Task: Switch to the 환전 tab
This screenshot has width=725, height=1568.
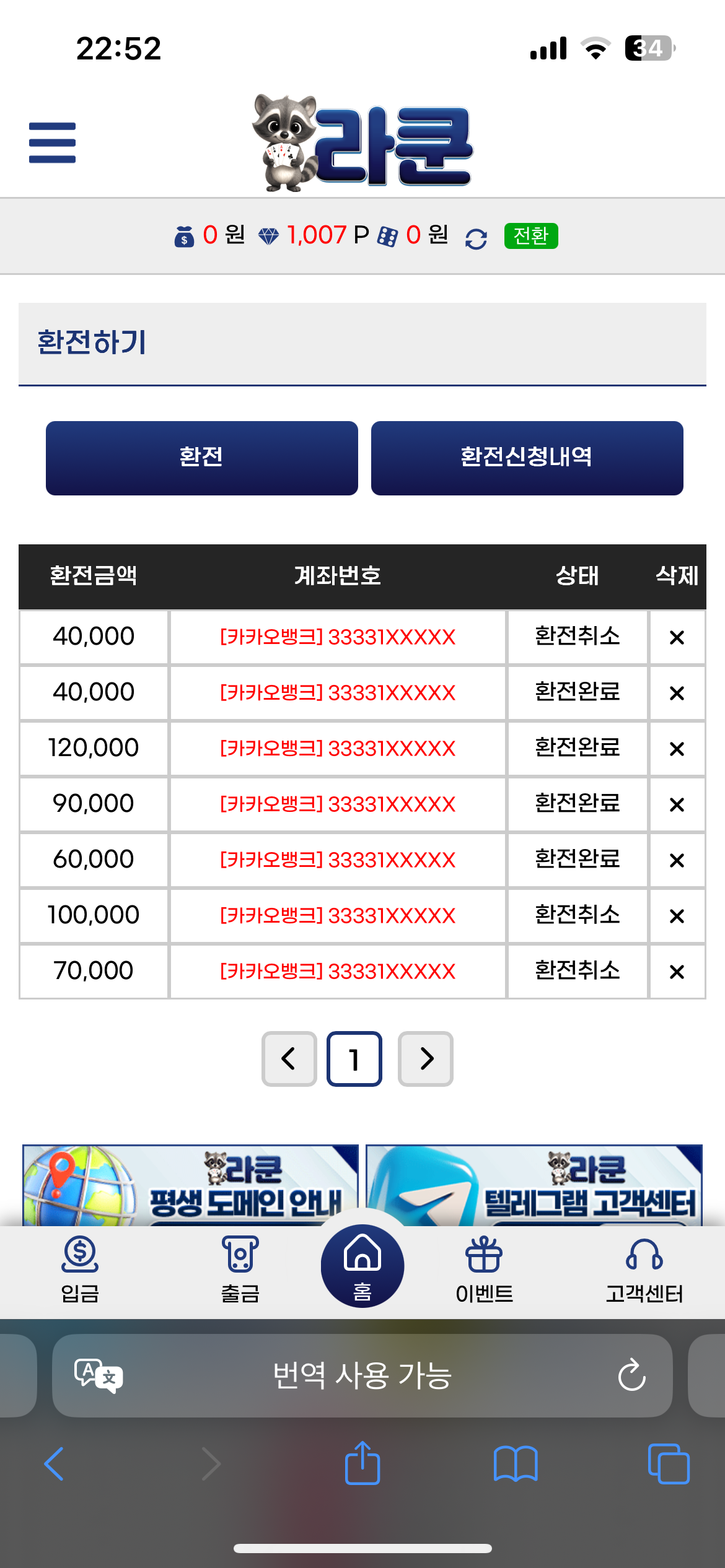Action: tap(202, 458)
